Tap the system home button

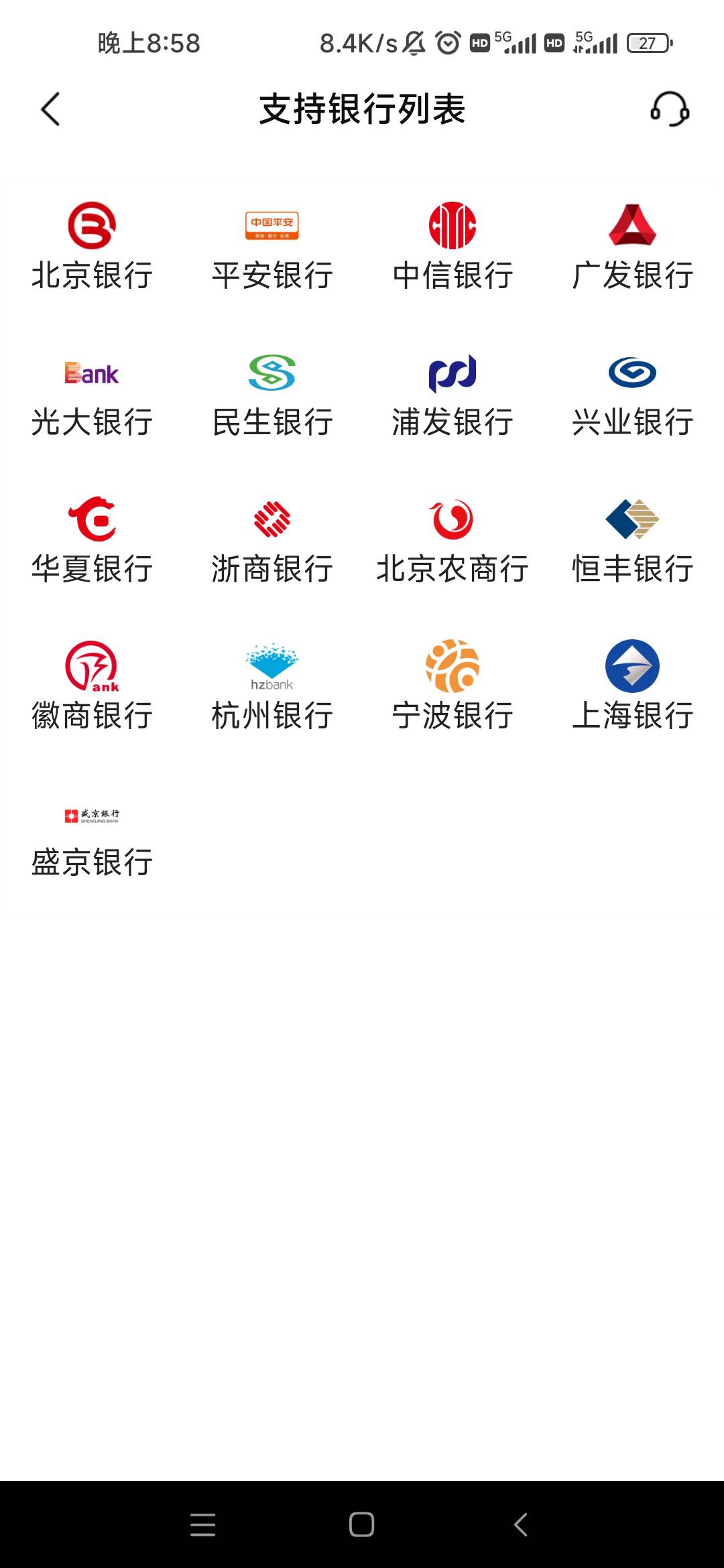click(361, 1524)
